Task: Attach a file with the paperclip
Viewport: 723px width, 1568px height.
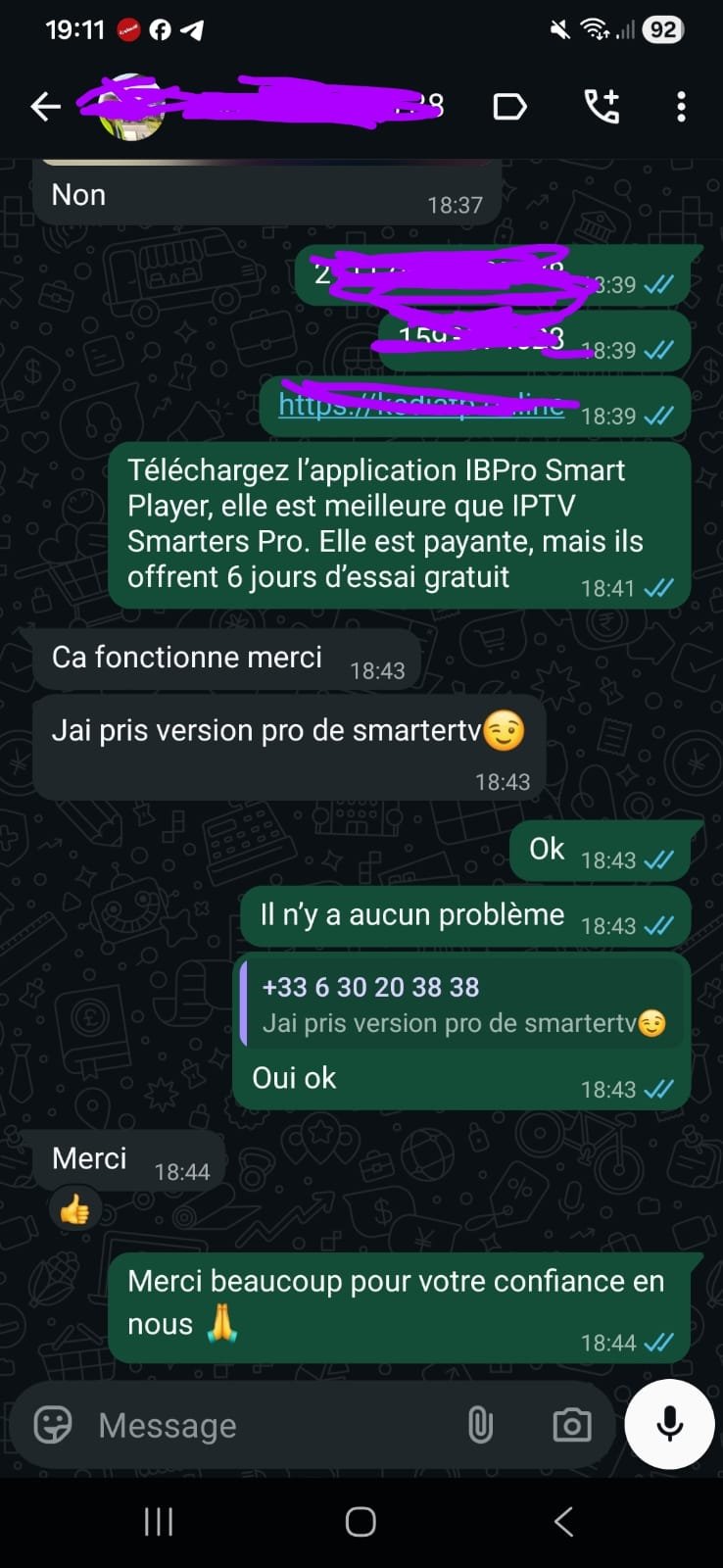Action: [x=480, y=1425]
